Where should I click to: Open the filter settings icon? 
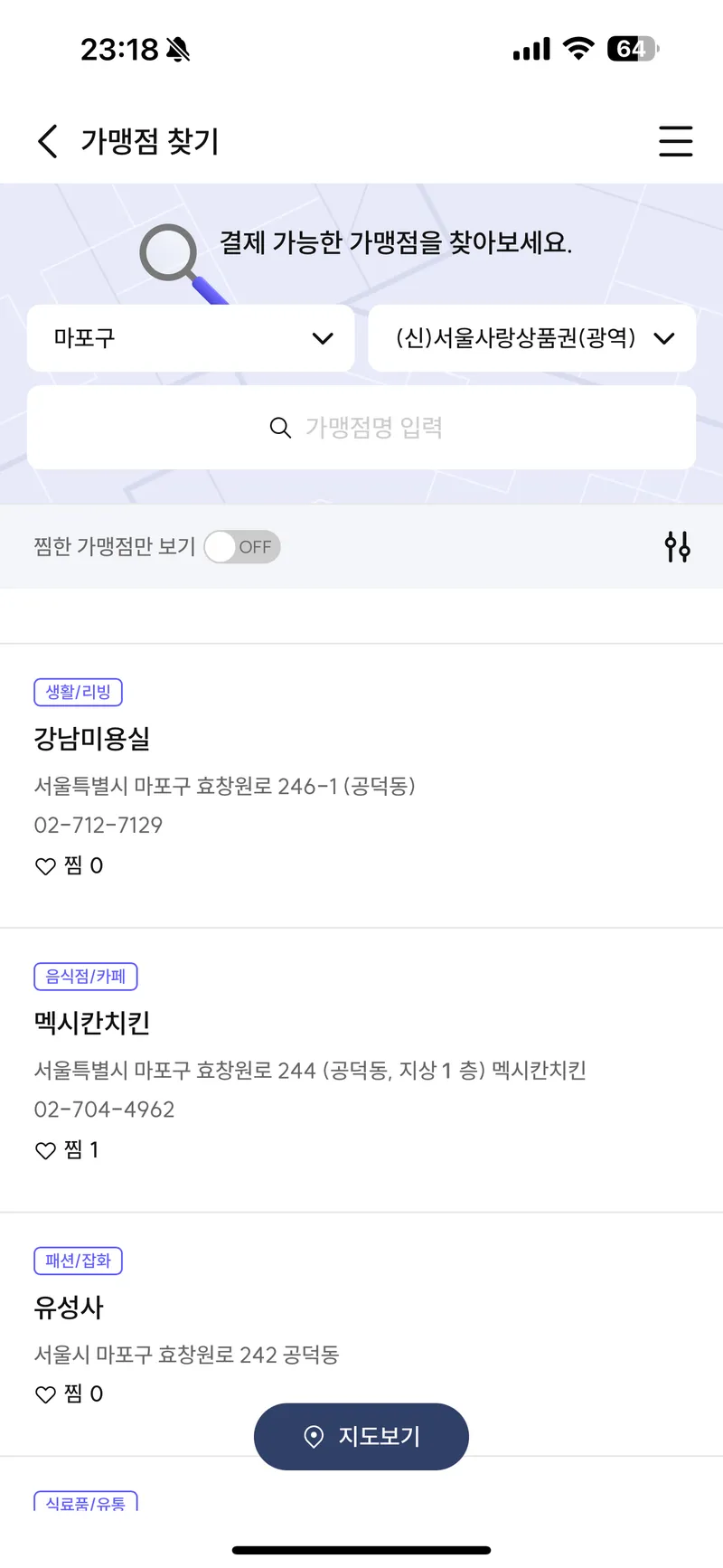point(677,547)
